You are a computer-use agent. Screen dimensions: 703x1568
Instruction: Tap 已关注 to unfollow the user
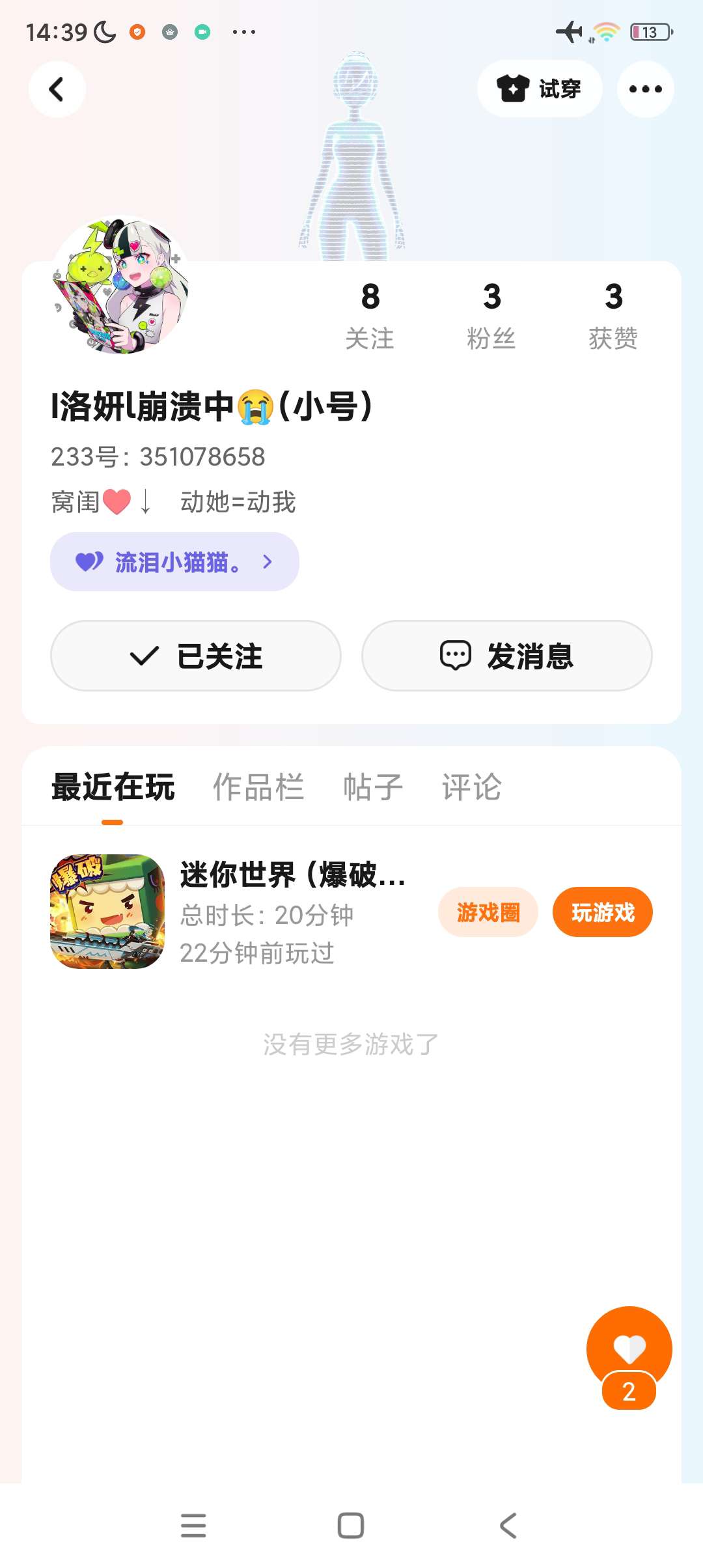click(x=196, y=656)
